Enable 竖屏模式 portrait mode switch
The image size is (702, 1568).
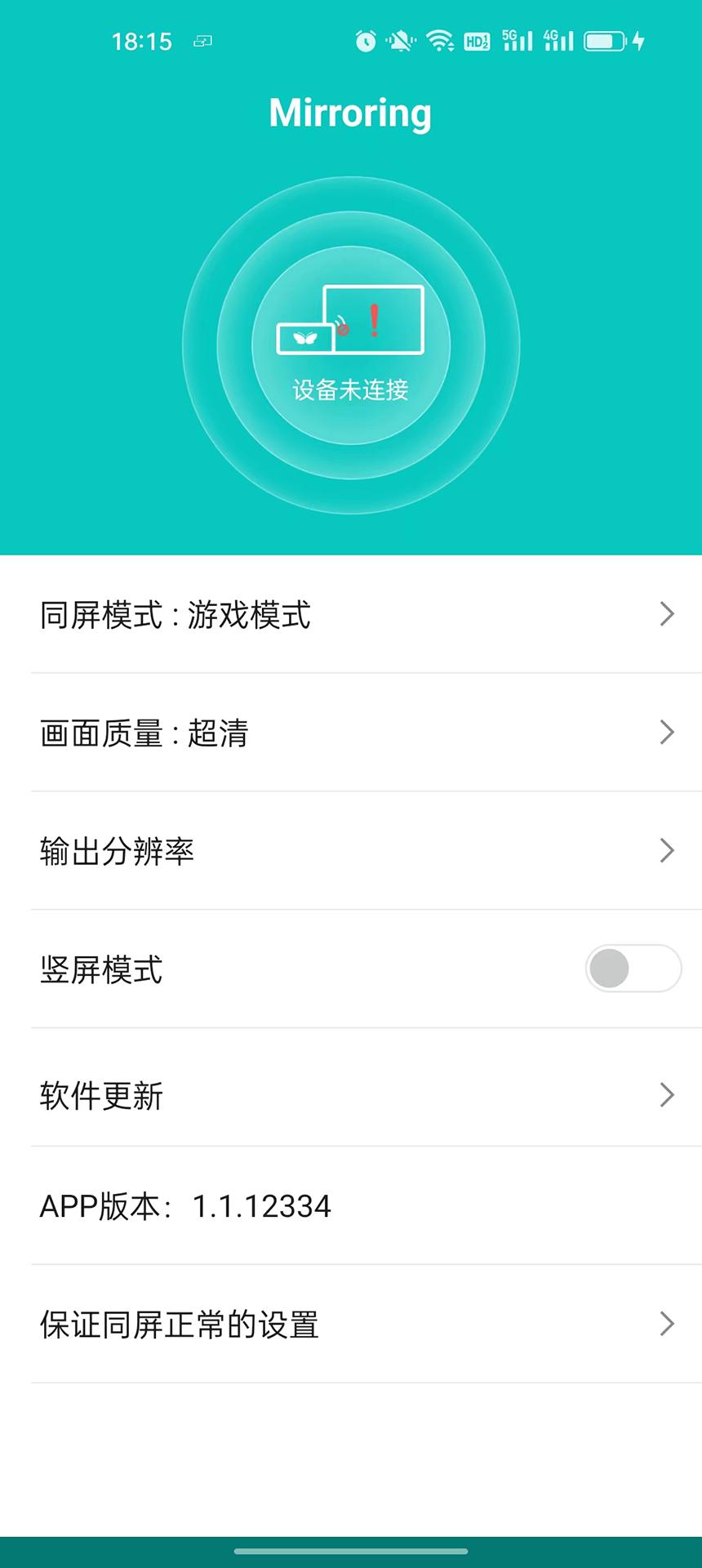[633, 969]
